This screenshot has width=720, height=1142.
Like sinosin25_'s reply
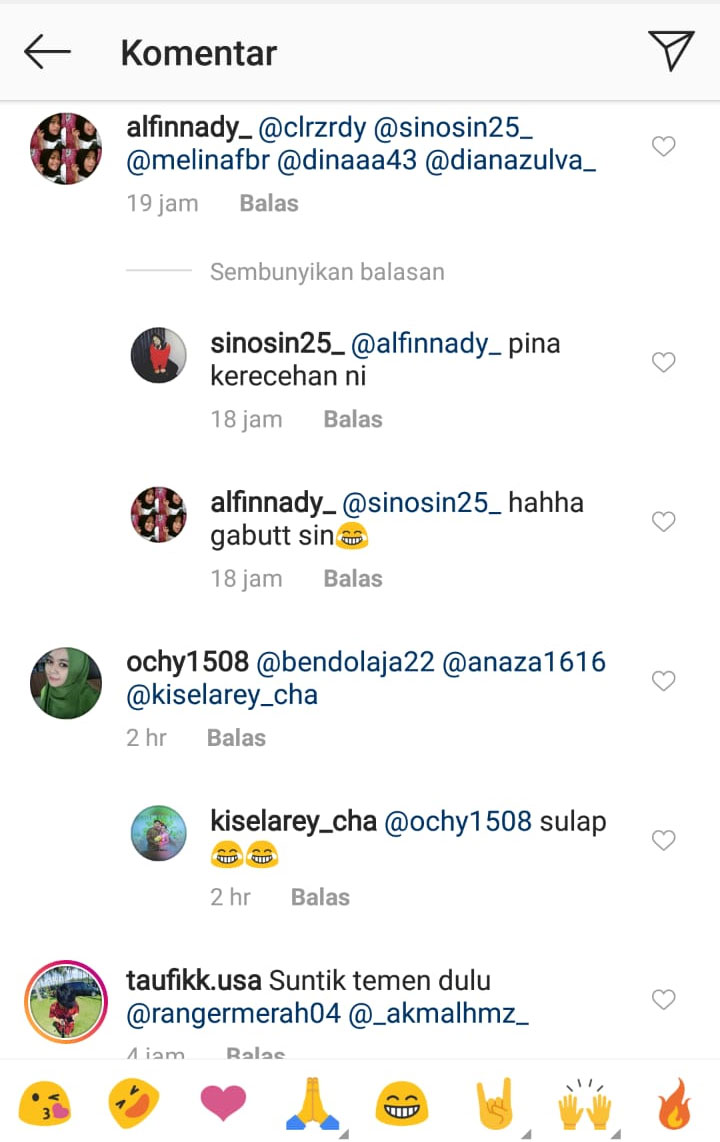tap(663, 362)
